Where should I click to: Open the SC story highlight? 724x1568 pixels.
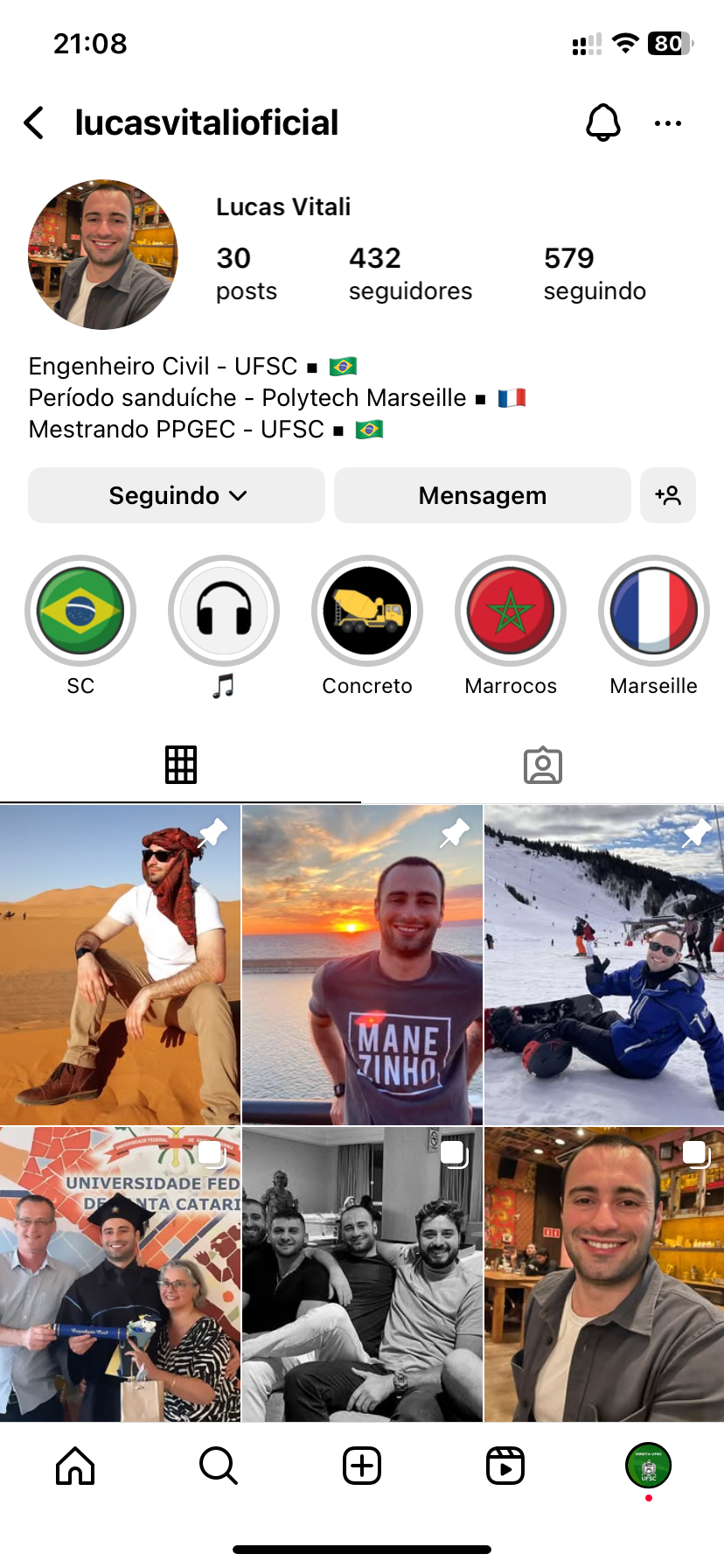[x=80, y=611]
